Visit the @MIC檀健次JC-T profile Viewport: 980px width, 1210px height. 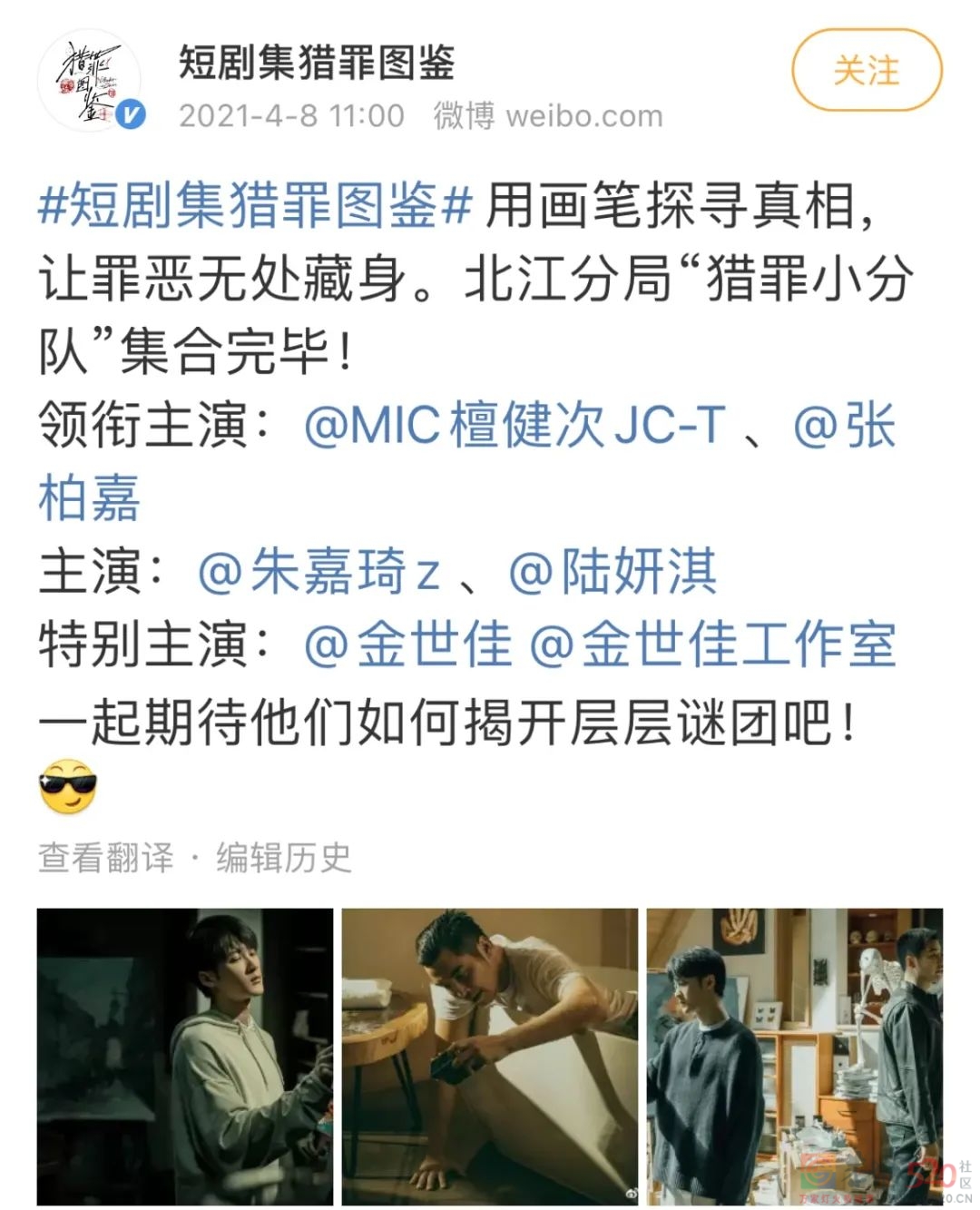click(515, 425)
